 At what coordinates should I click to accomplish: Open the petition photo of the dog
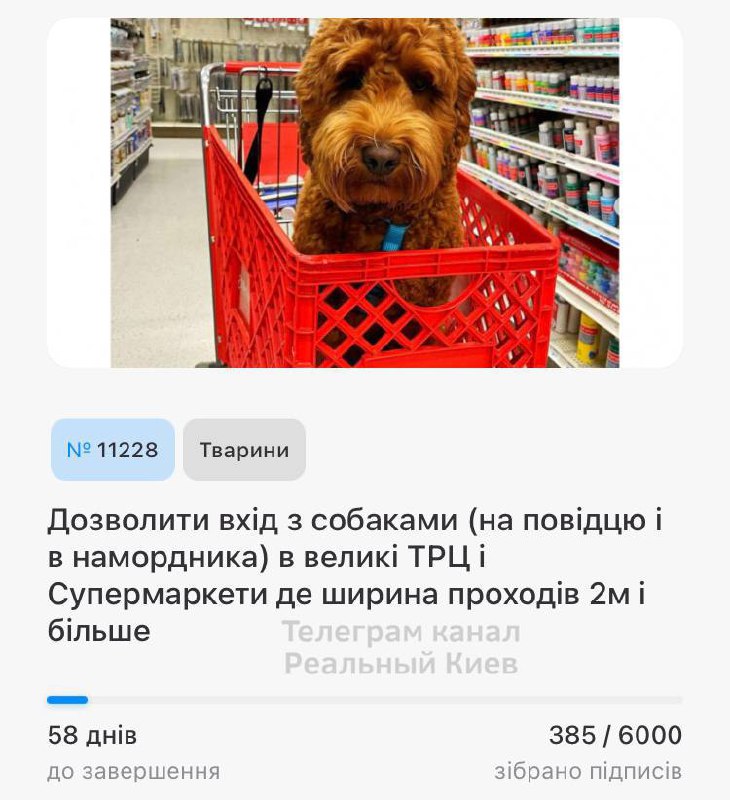(x=365, y=192)
